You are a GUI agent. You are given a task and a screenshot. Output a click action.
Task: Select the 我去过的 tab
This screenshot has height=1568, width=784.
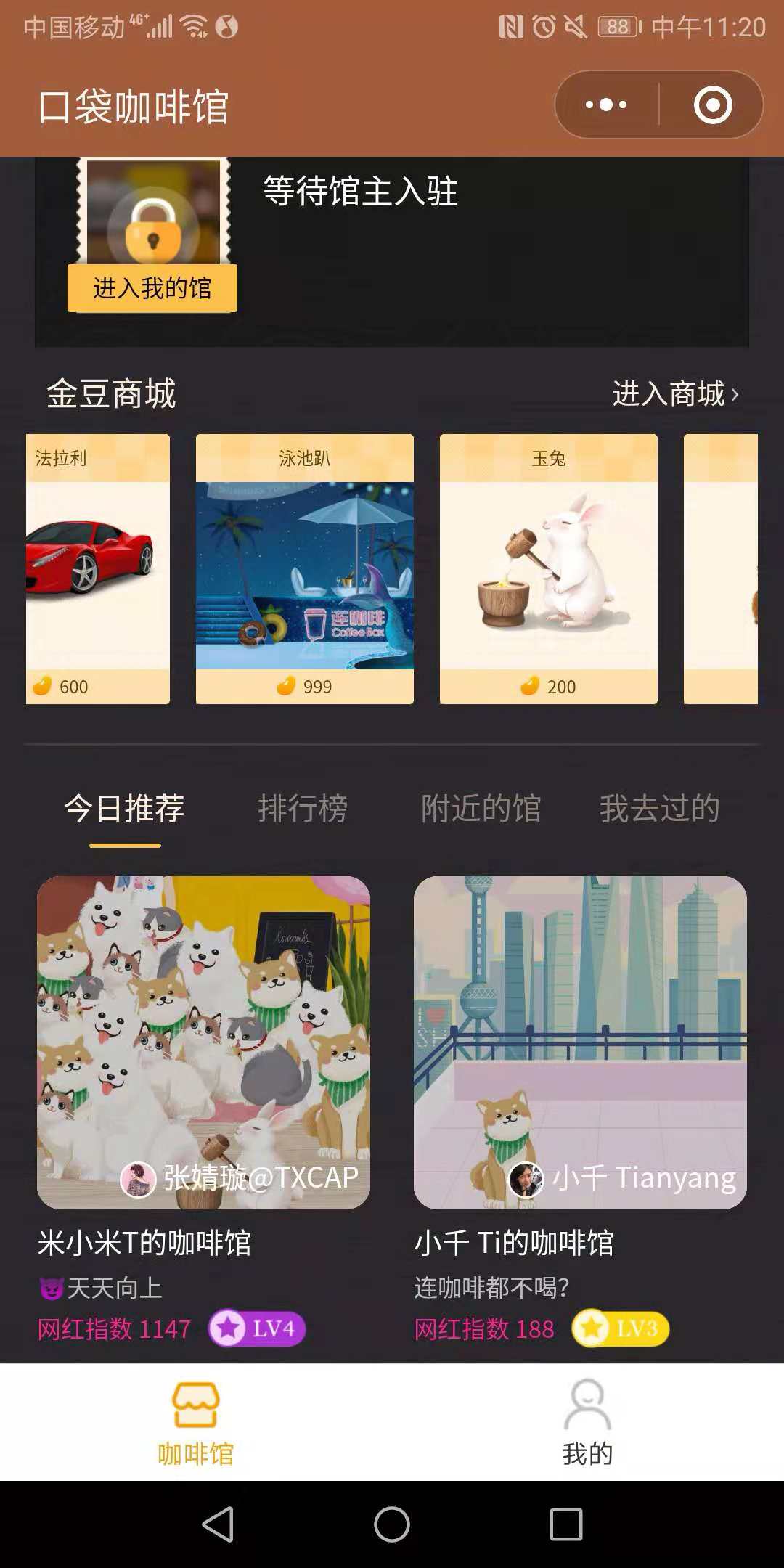coord(659,808)
